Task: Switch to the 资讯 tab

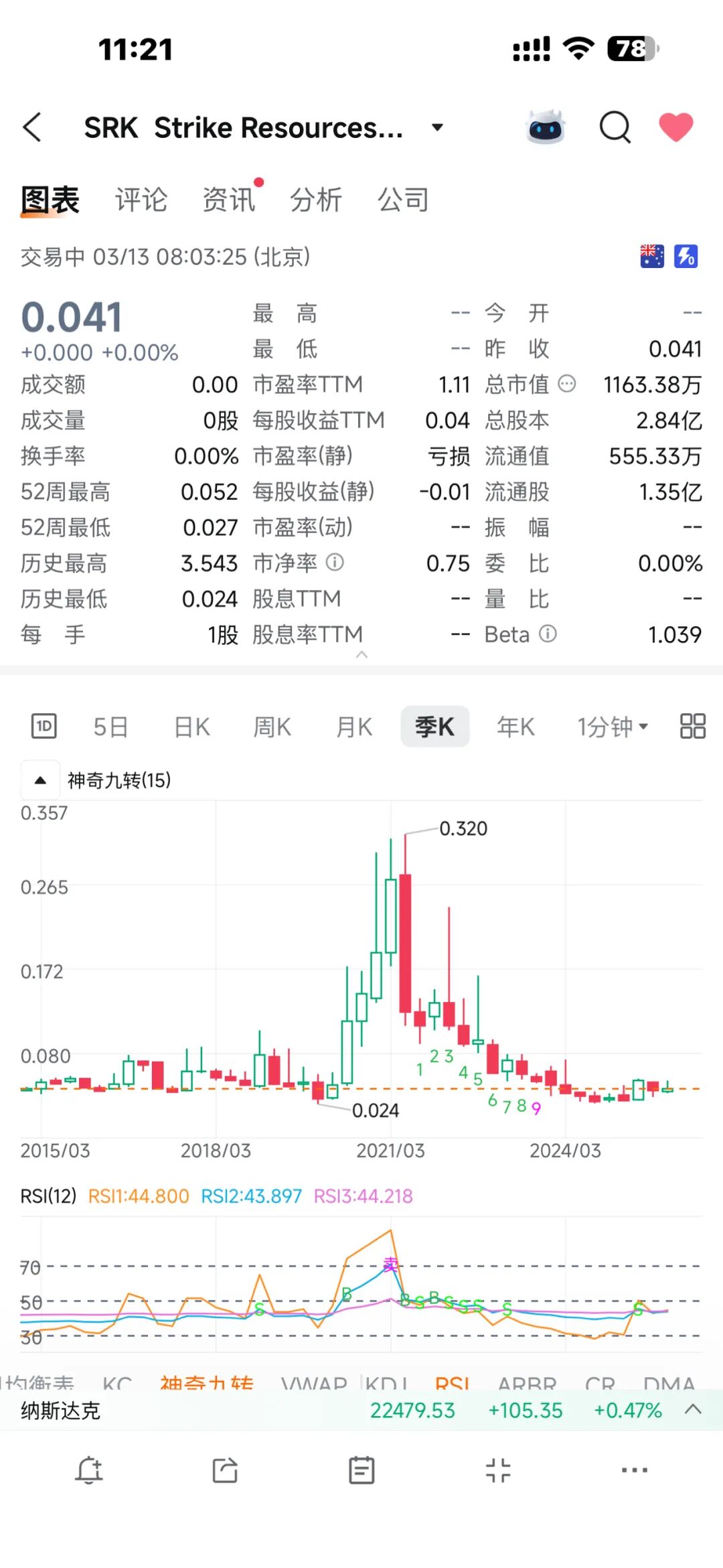Action: tap(229, 200)
